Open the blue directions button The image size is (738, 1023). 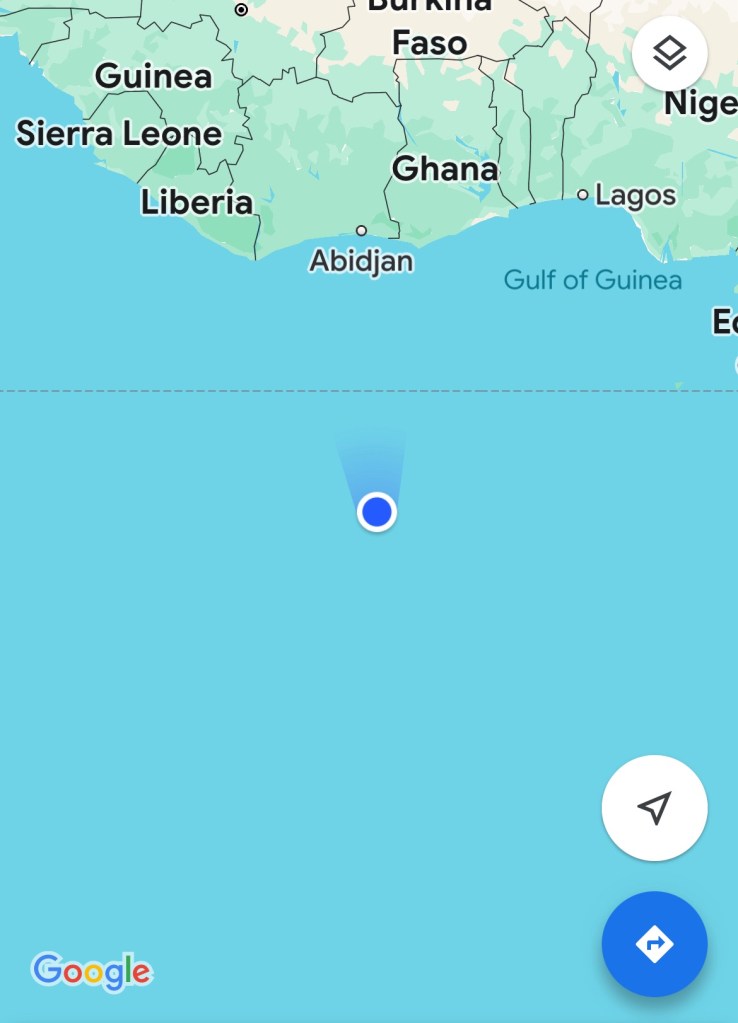tap(654, 943)
